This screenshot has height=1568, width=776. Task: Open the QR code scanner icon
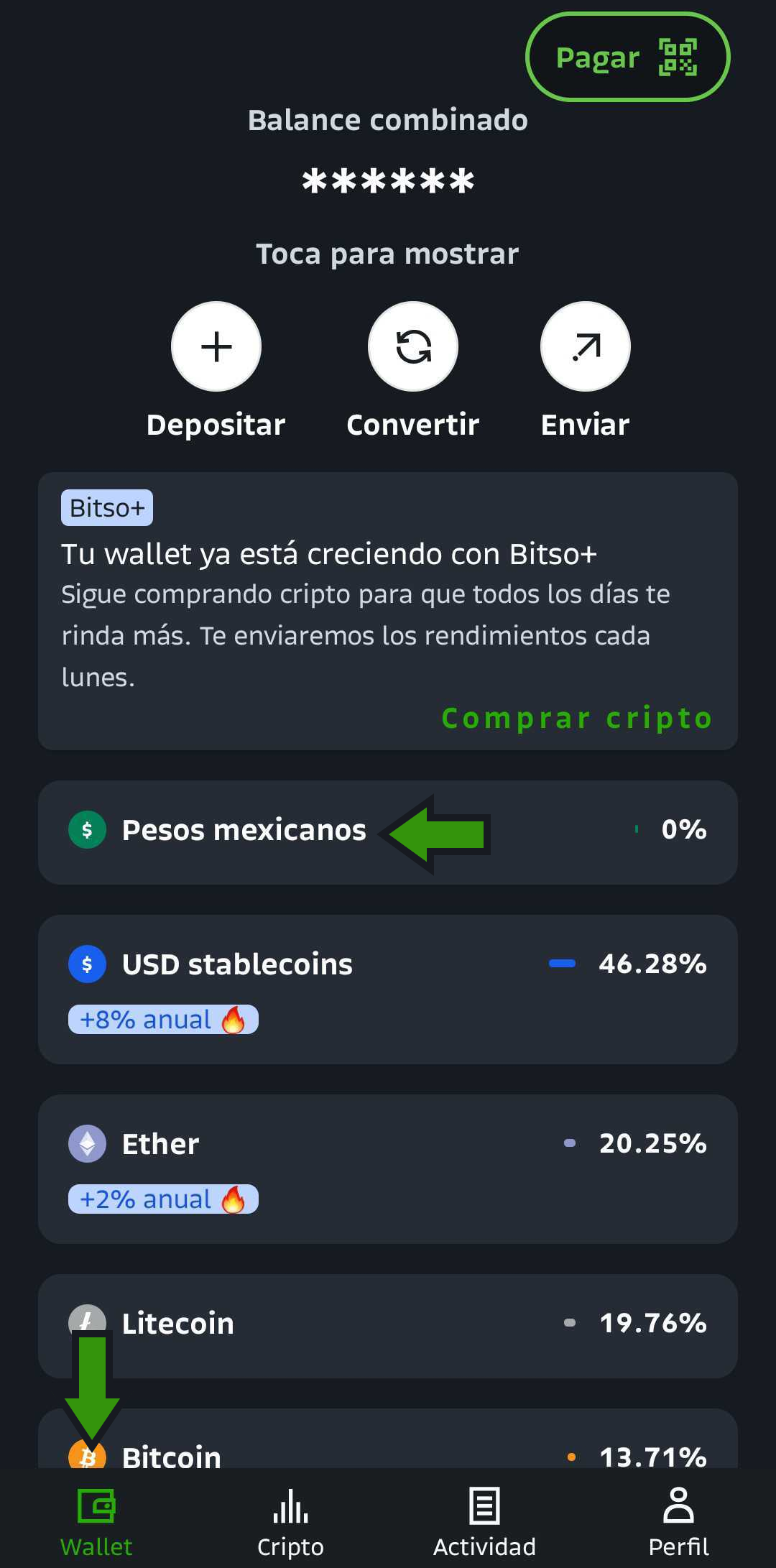point(678,57)
